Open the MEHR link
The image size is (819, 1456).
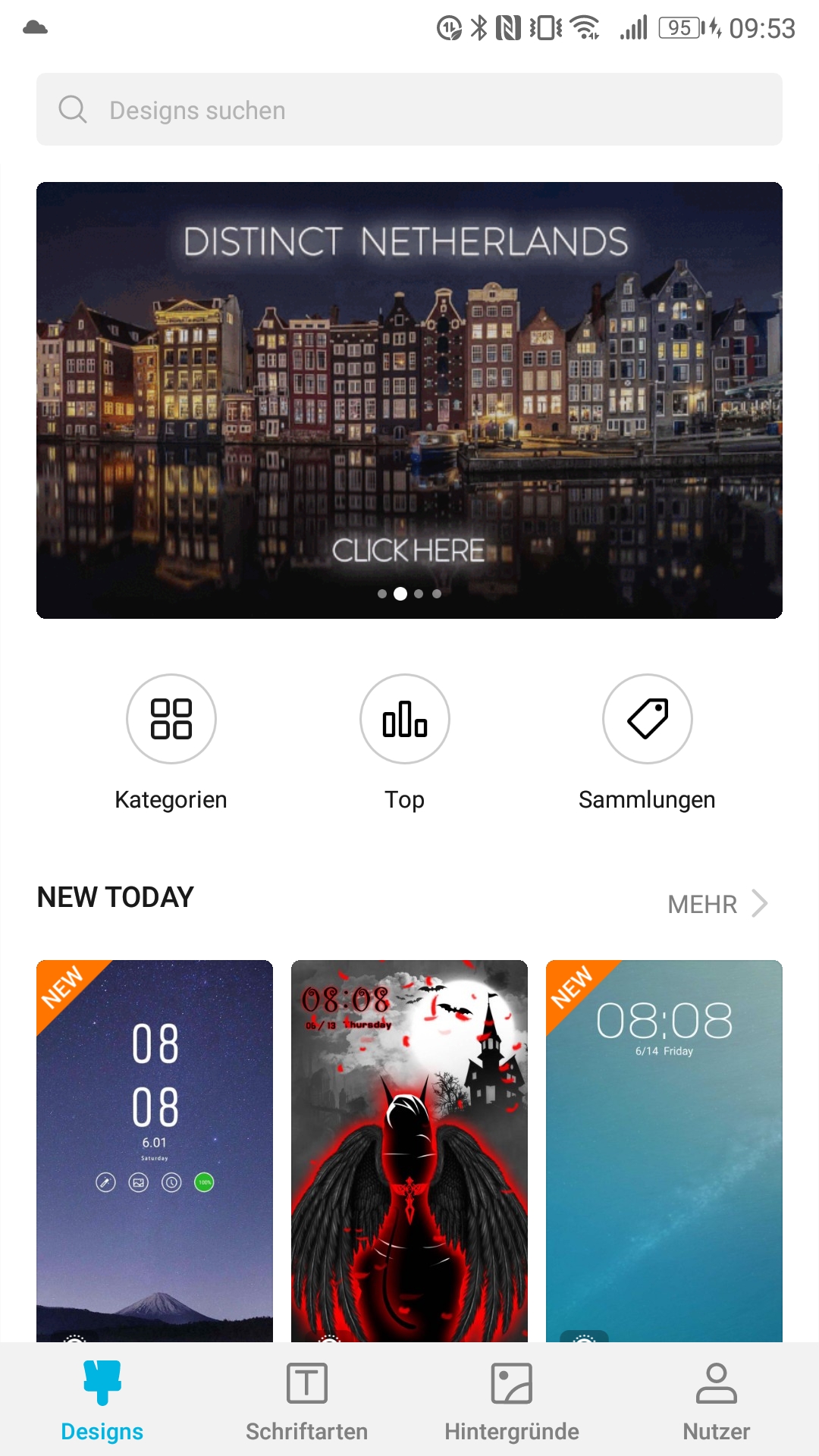tap(703, 903)
